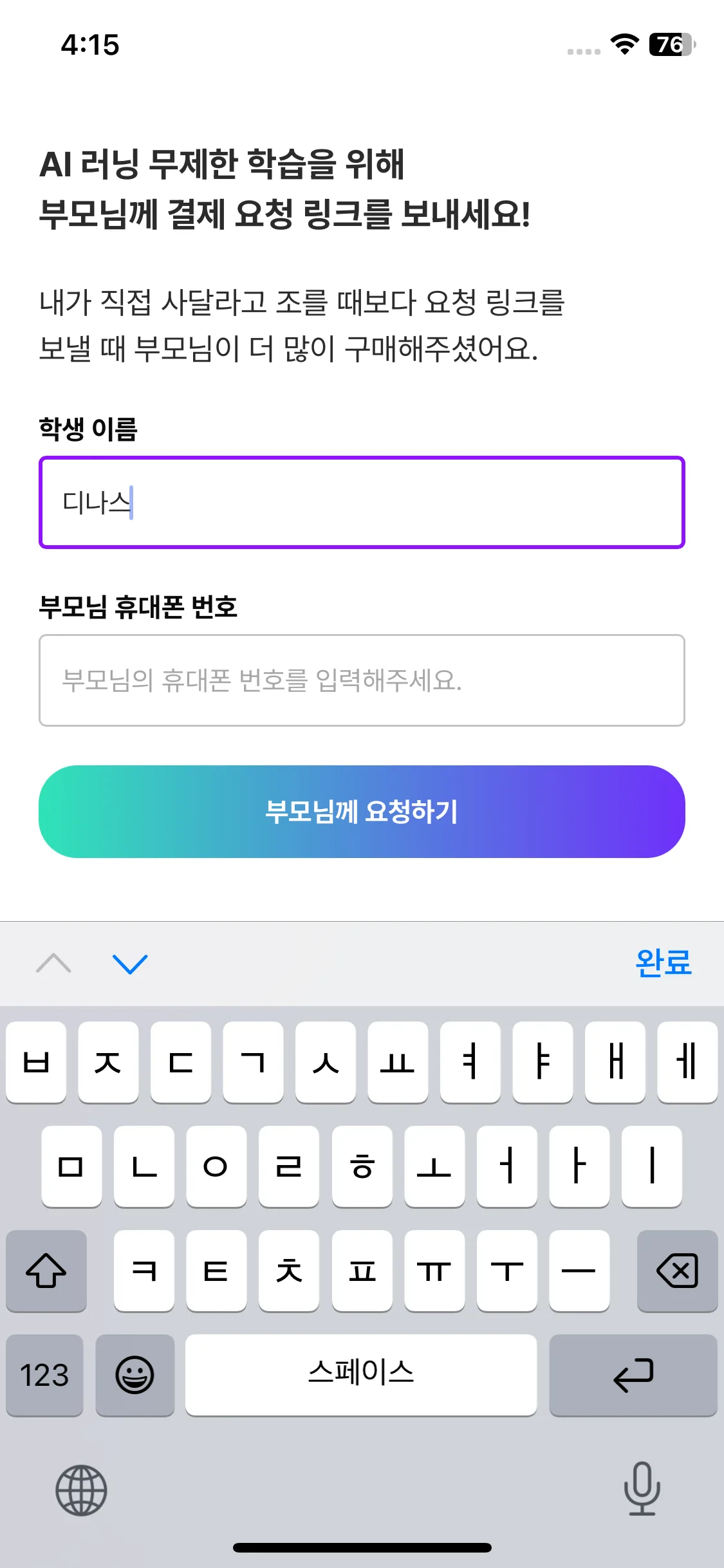Tap the 부모님께 요청하기 request button
Screen dimensions: 724x1568
pos(362,812)
